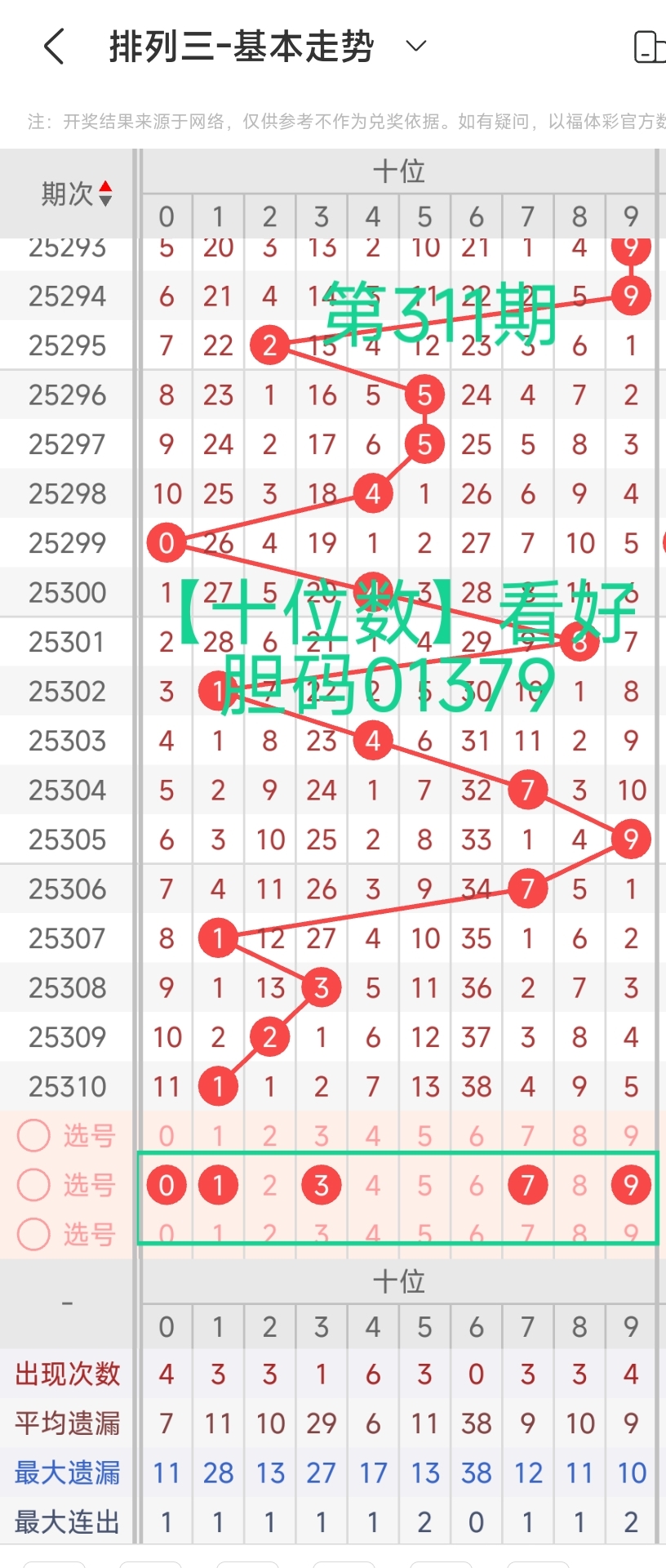Toggle the 期次 column sort arrows
Image resolution: width=666 pixels, height=1568 pixels.
click(105, 194)
